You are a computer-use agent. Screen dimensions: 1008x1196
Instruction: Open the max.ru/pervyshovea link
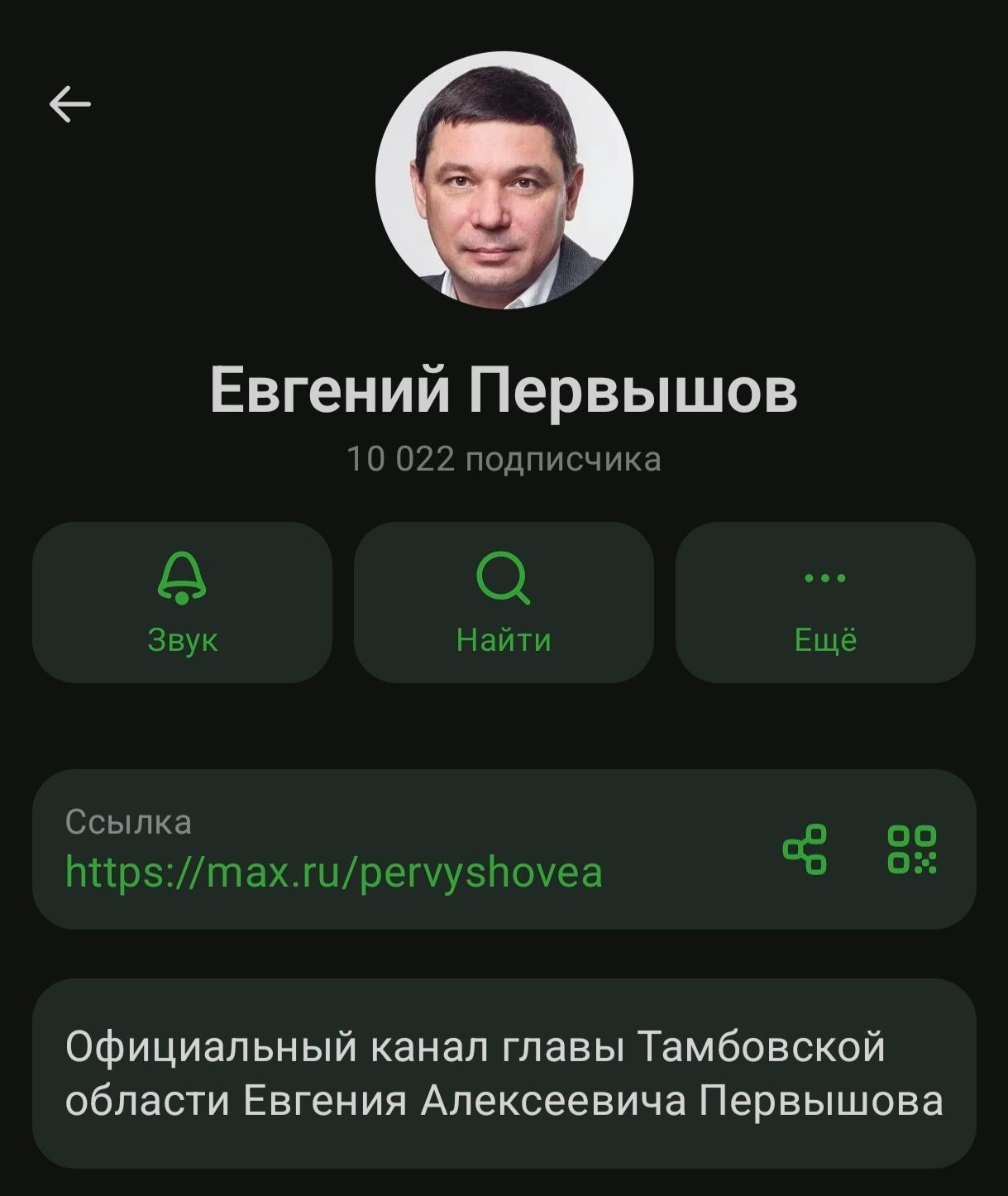(334, 873)
